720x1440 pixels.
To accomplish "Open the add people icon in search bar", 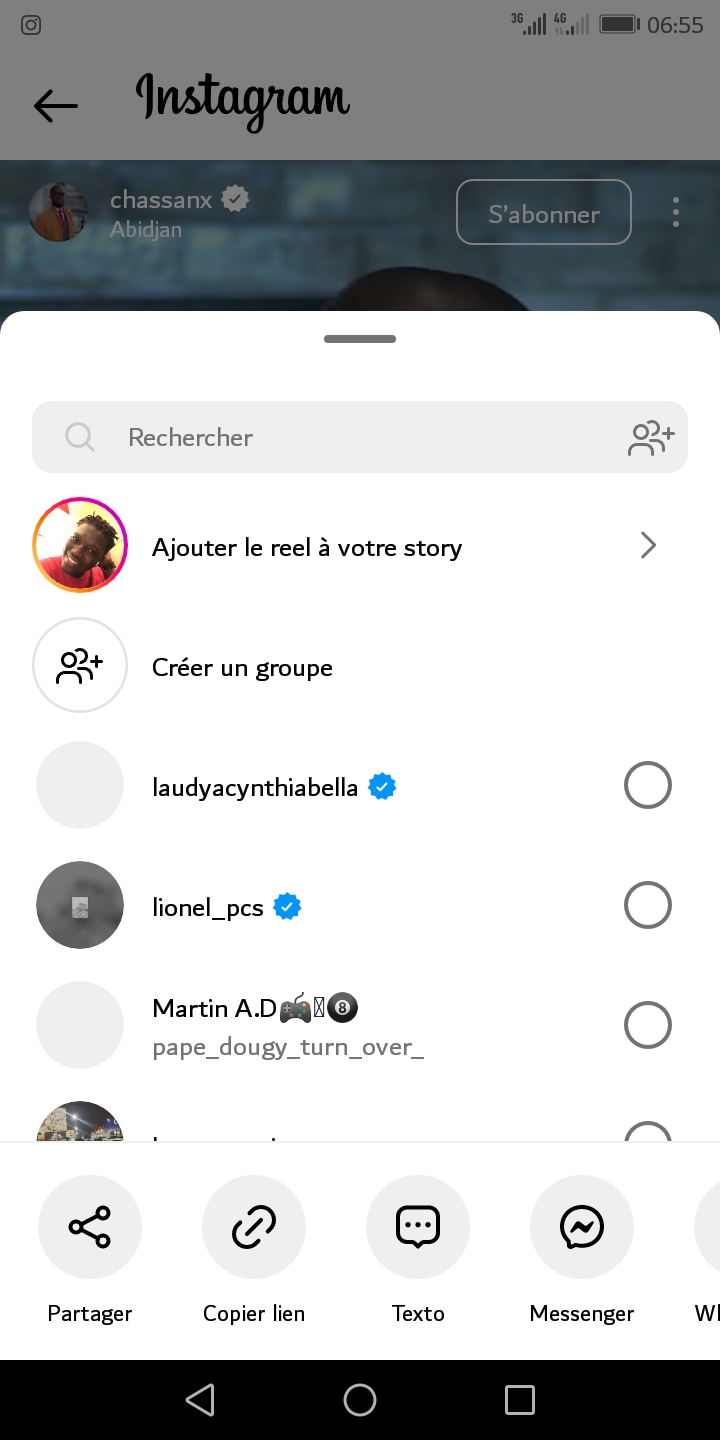I will (x=651, y=438).
